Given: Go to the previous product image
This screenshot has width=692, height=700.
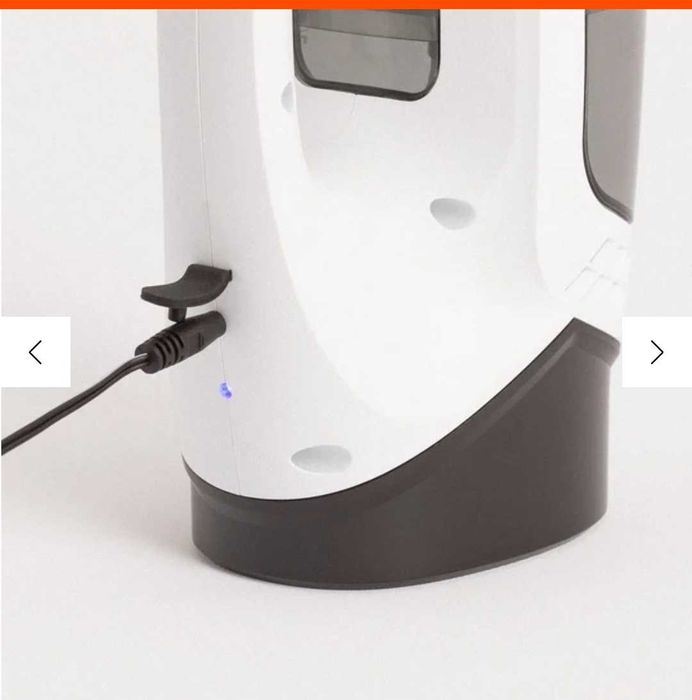Looking at the screenshot, I should [36, 352].
